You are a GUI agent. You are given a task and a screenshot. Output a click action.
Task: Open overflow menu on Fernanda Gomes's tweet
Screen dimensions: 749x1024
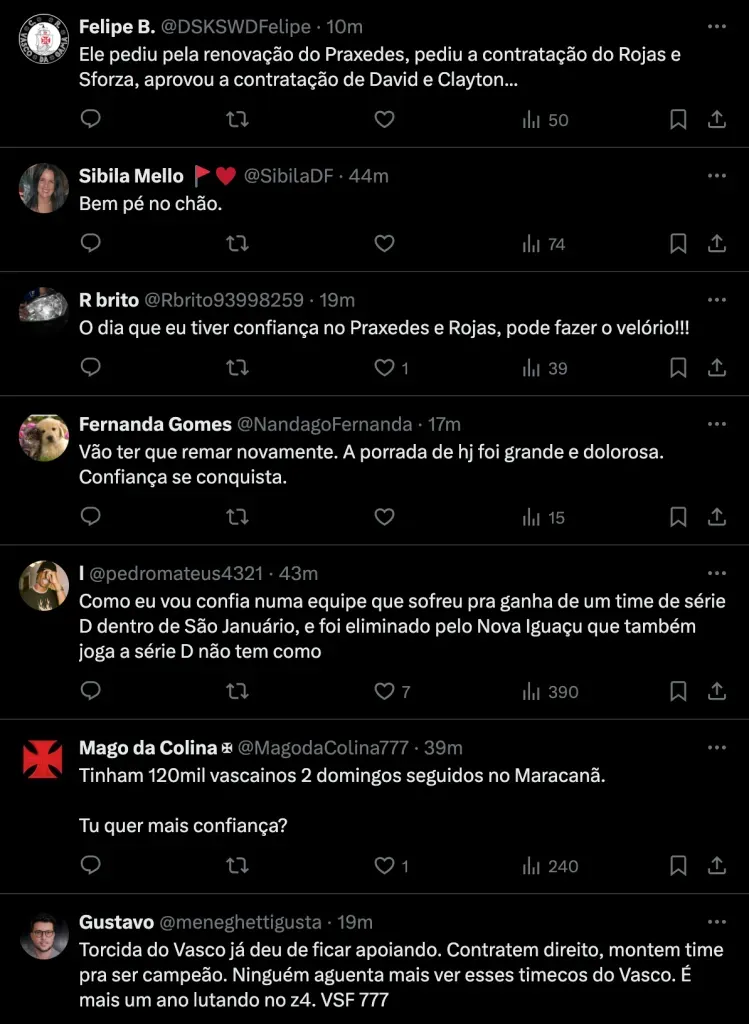(717, 424)
